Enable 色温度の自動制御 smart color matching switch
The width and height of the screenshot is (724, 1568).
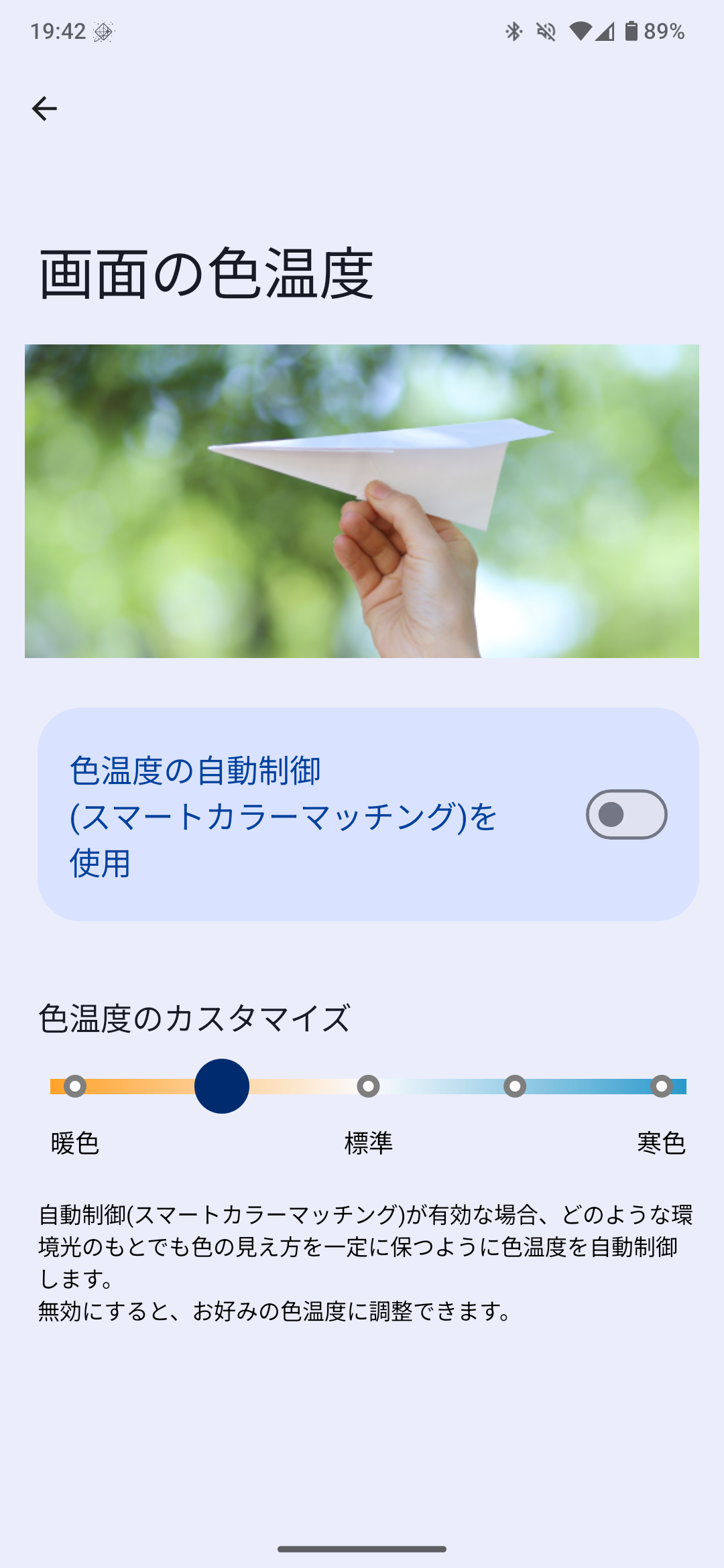point(626,815)
